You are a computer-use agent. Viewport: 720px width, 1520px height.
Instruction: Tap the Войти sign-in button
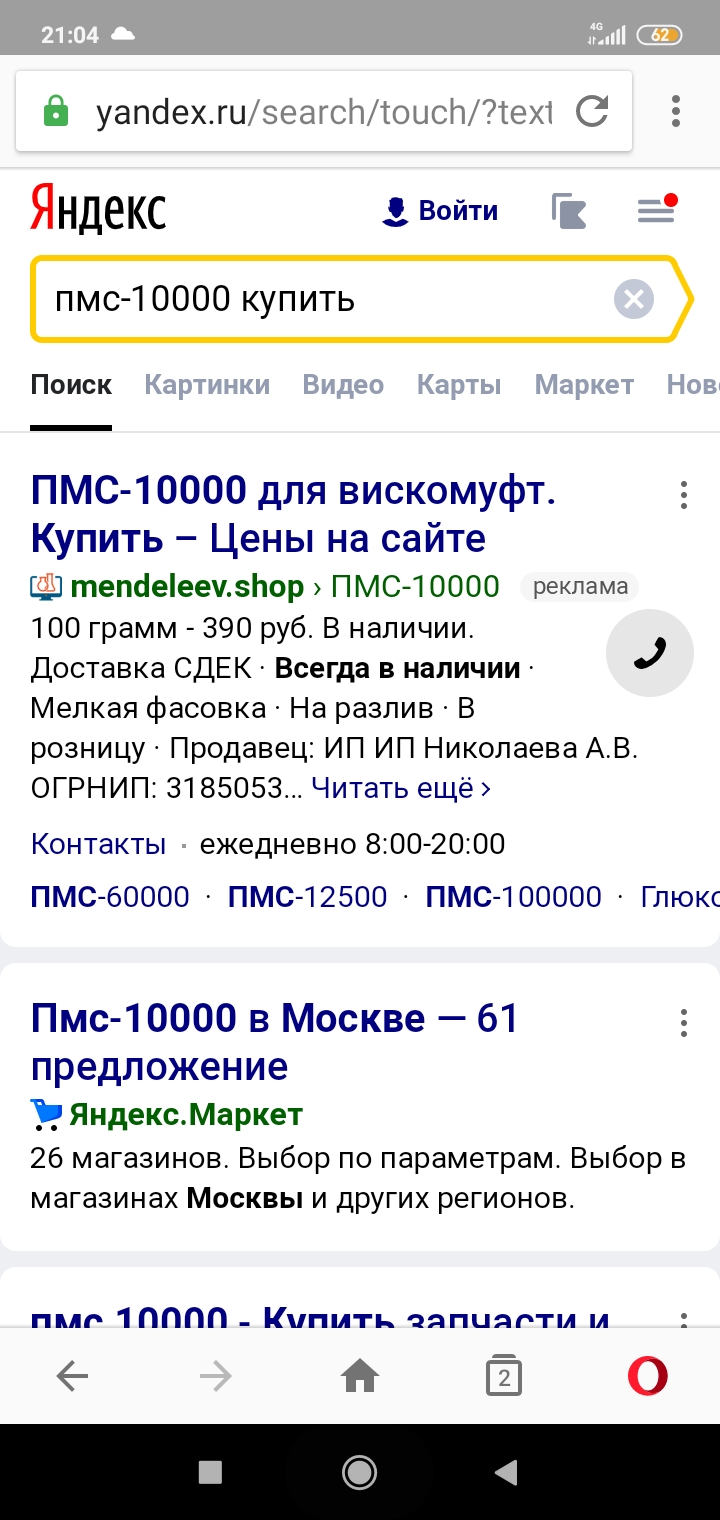coord(440,211)
